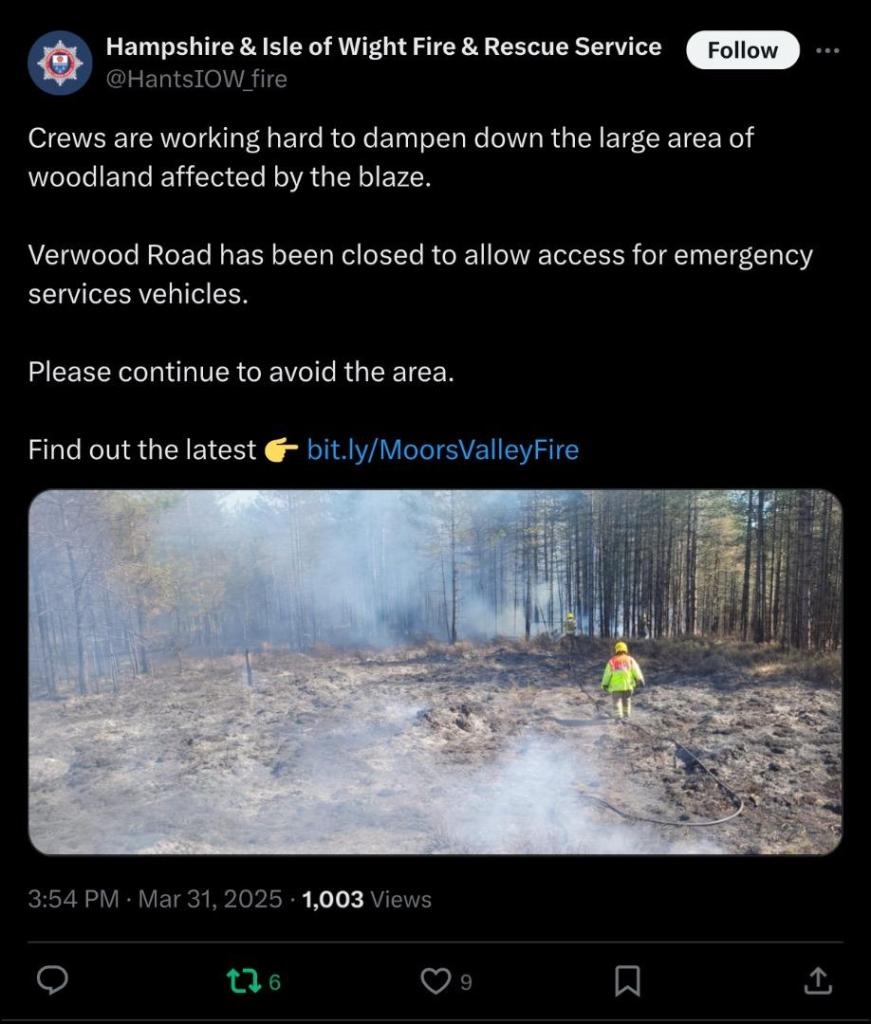The height and width of the screenshot is (1024, 871).
Task: Follow Hampshire & Isle of Wight Fire & Rescue
Action: 742,50
